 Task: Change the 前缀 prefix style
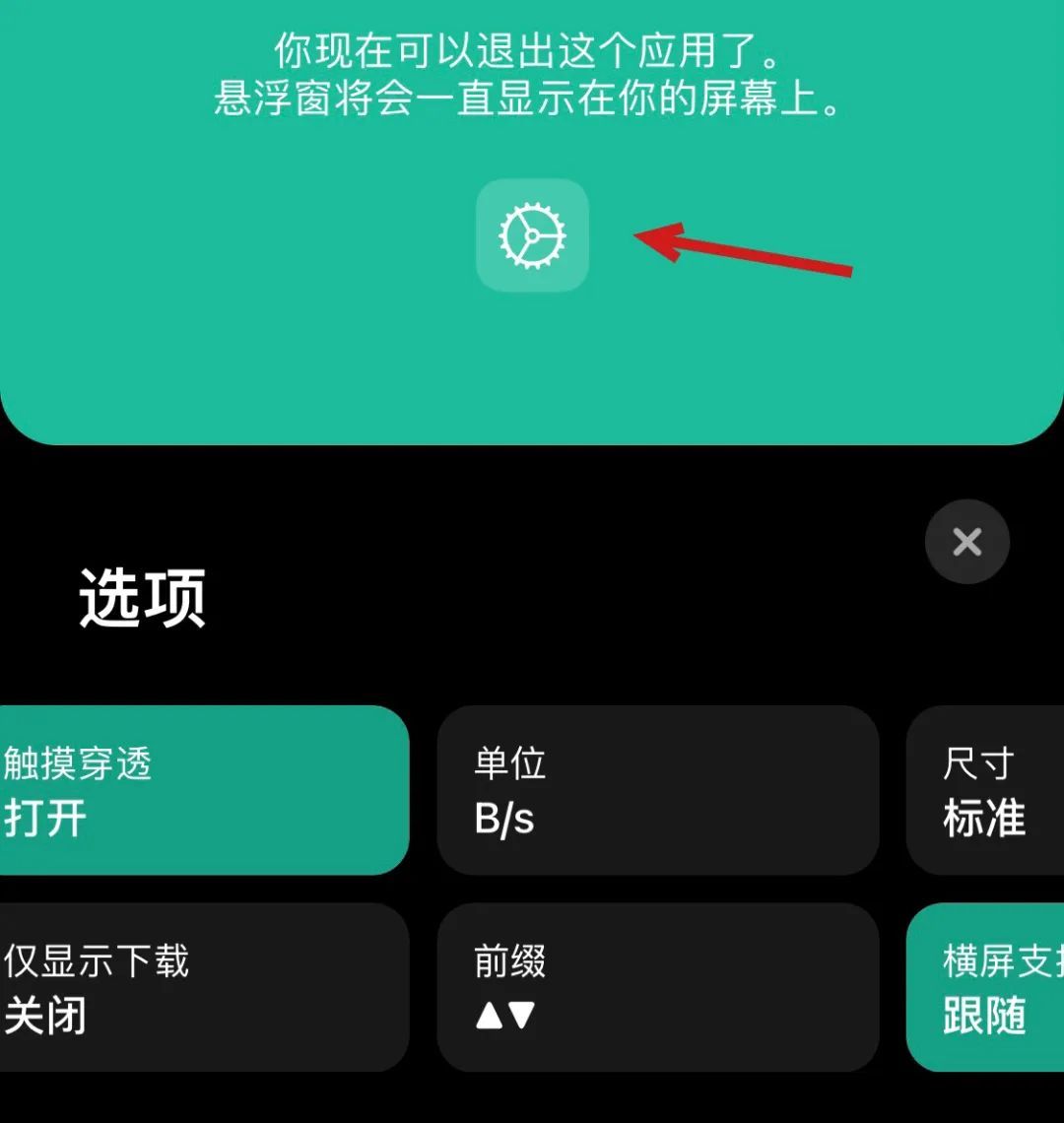pos(657,987)
